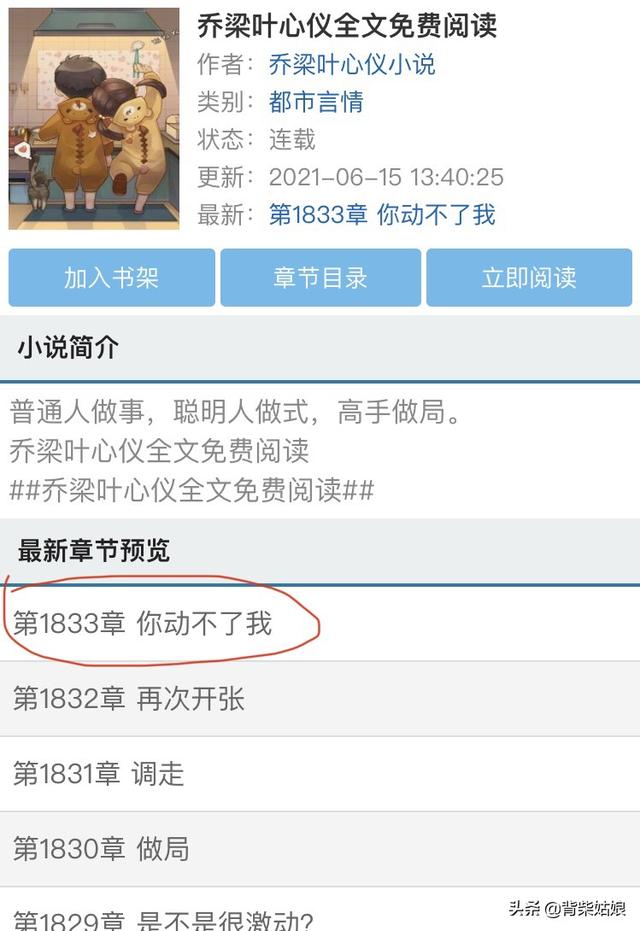Open the 都市言情 category link
The height and width of the screenshot is (931, 640).
click(316, 102)
